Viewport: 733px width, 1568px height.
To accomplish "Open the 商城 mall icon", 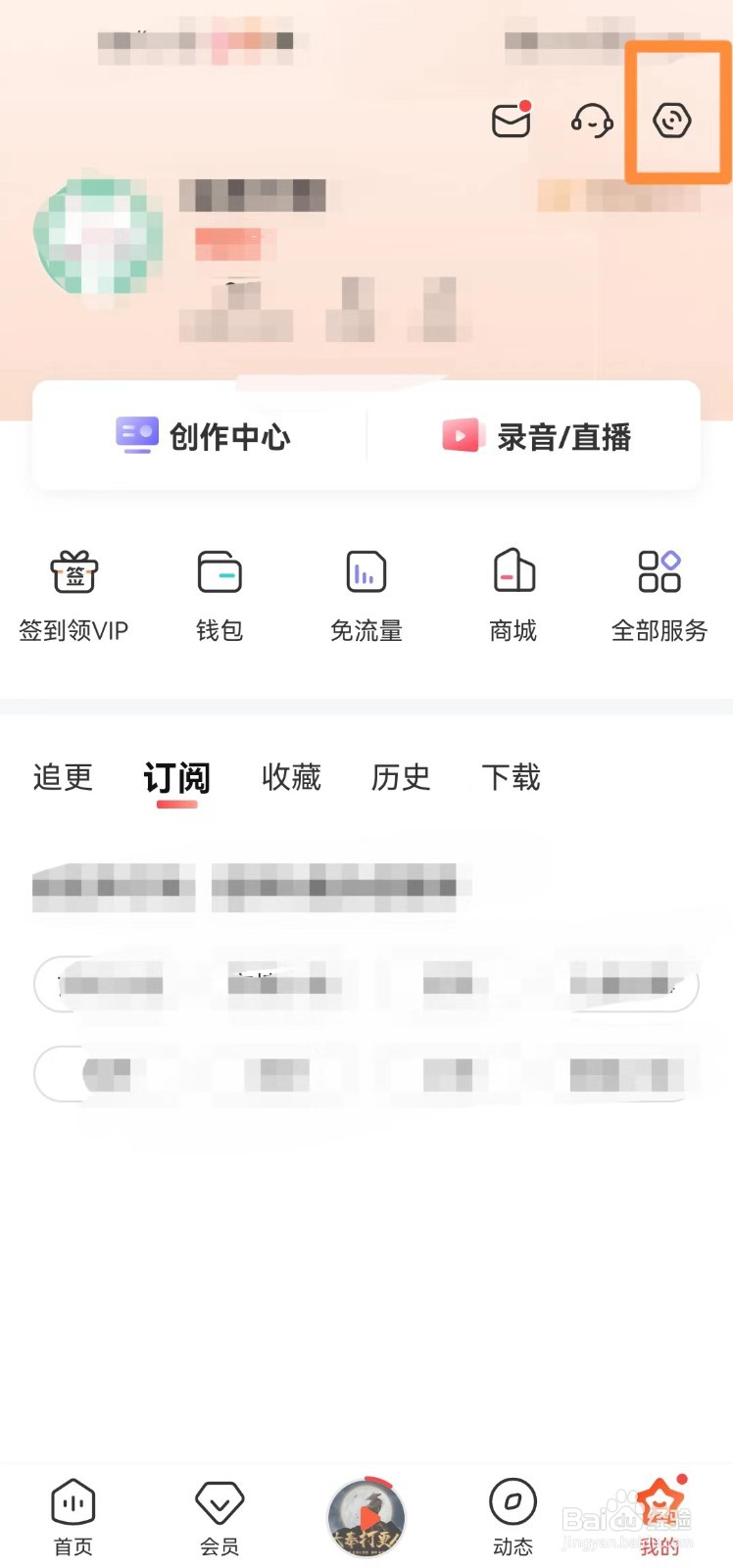I will (x=513, y=593).
